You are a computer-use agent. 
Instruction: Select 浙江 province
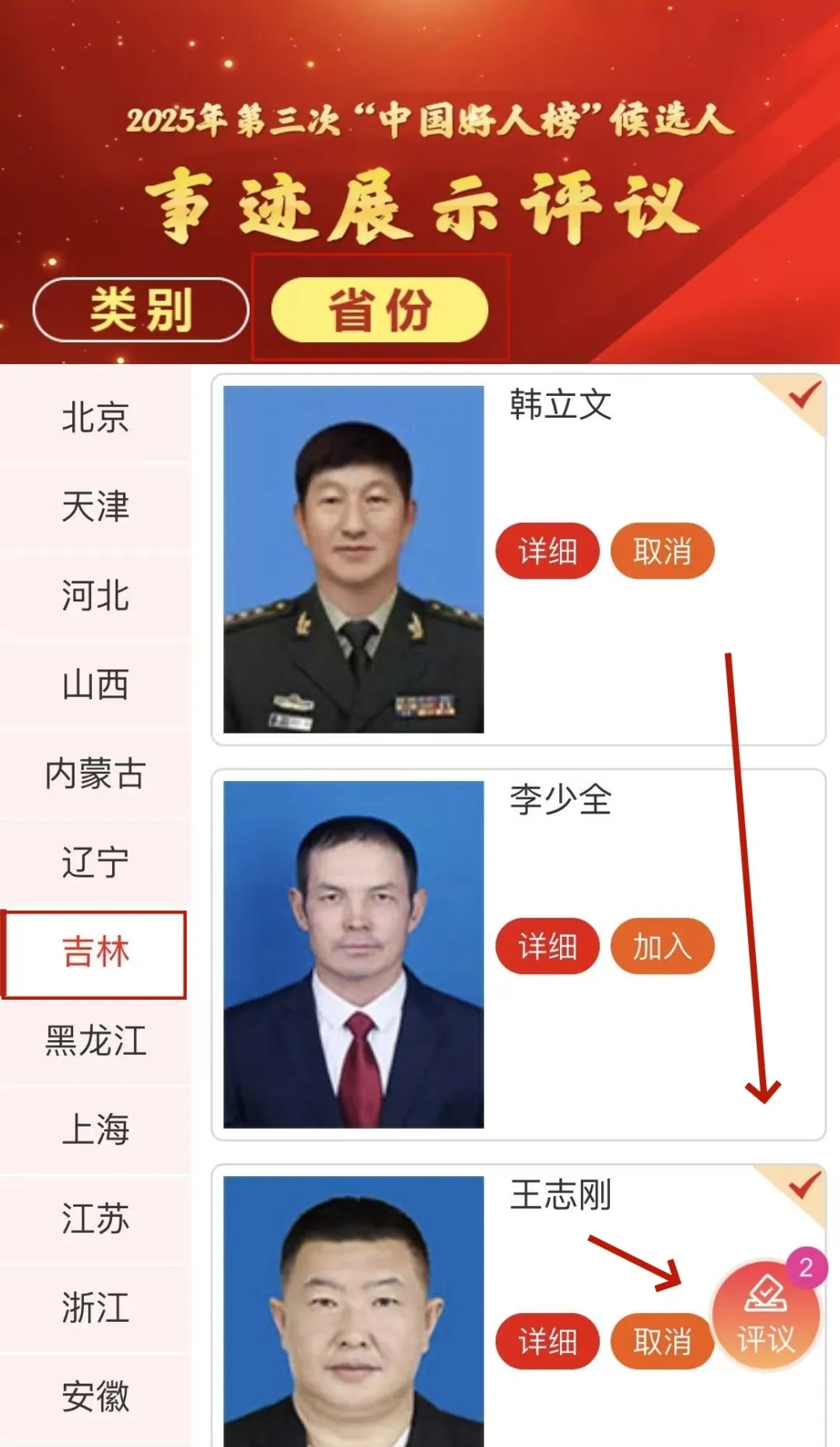coord(95,1308)
